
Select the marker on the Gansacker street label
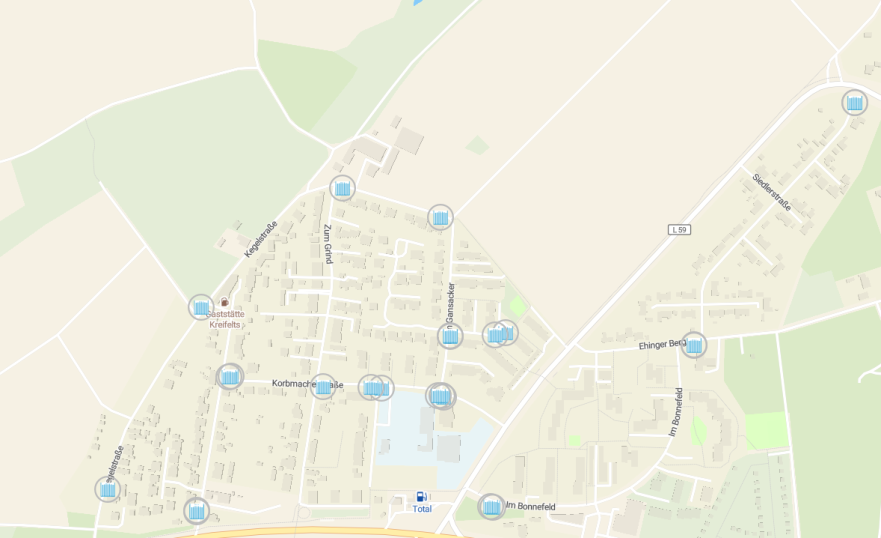pyautogui.click(x=450, y=336)
